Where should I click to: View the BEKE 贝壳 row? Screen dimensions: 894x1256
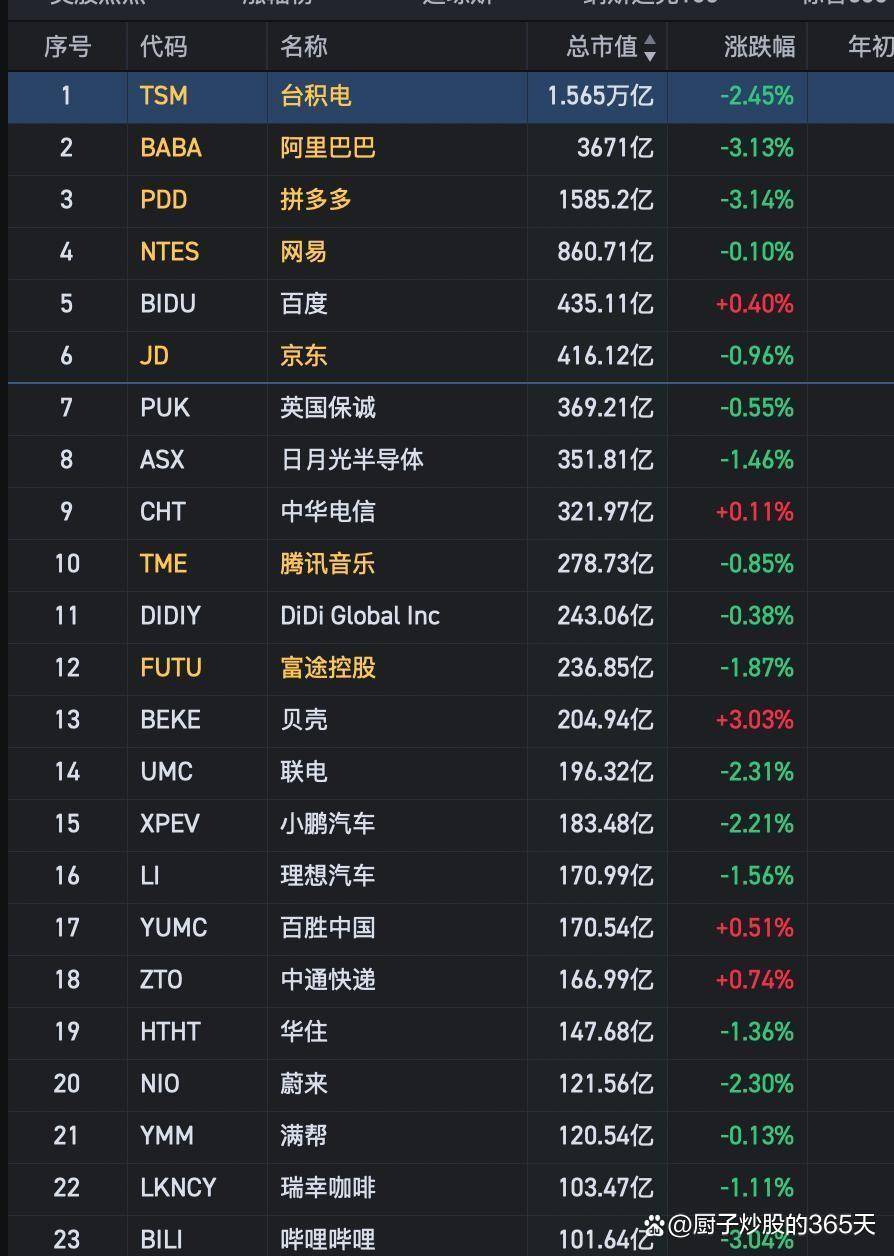click(x=304, y=720)
